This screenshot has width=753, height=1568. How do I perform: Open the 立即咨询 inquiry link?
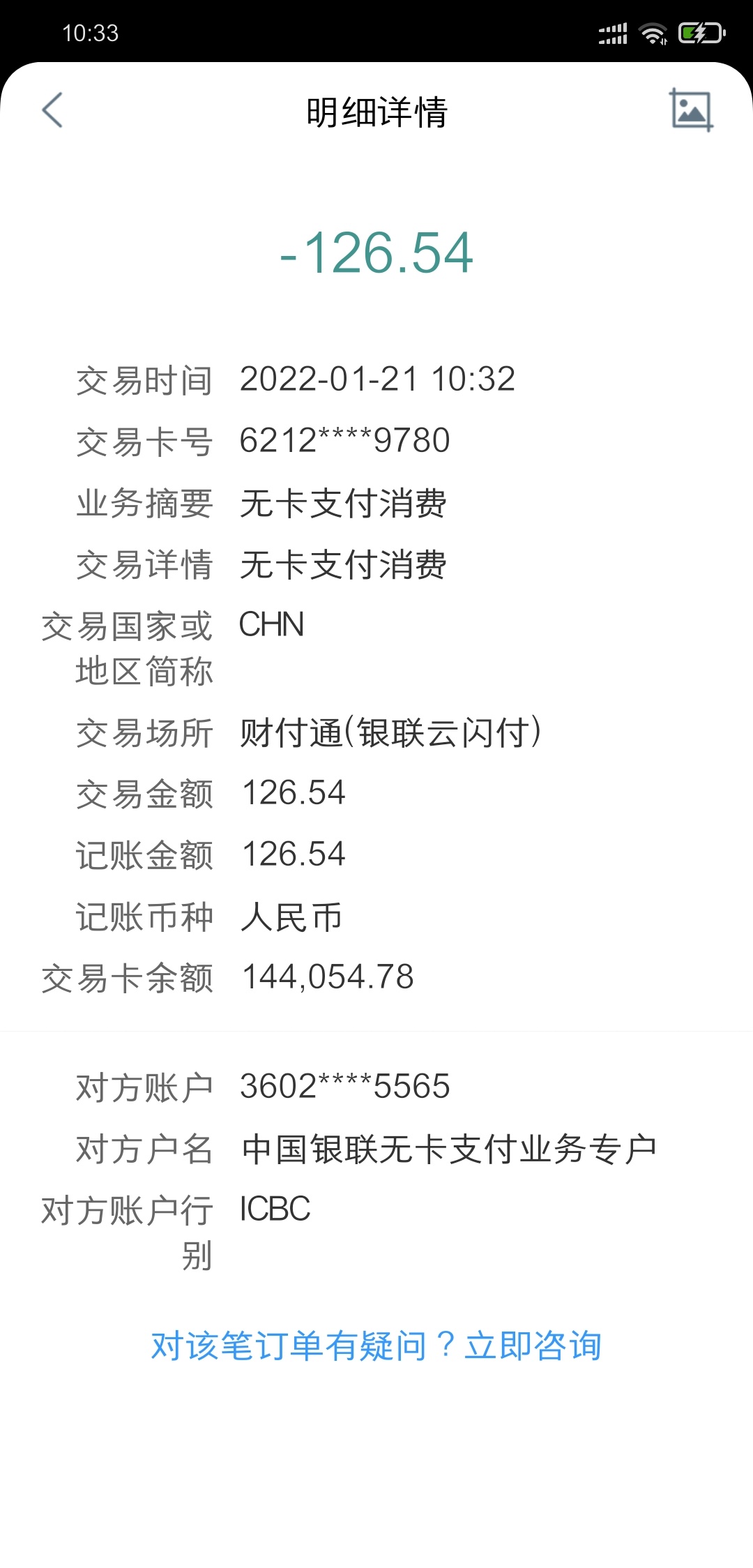tap(533, 1345)
